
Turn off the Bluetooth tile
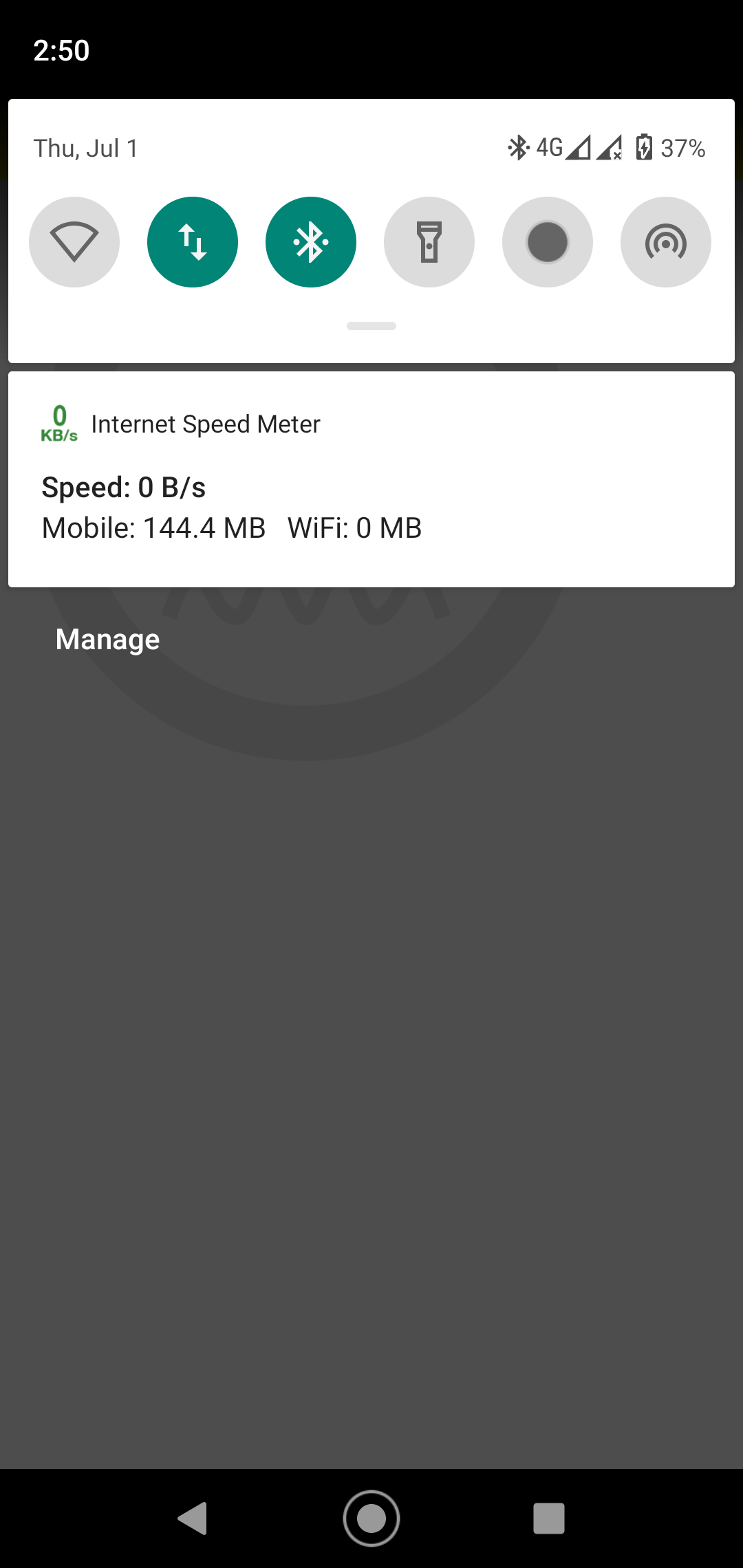(x=311, y=242)
